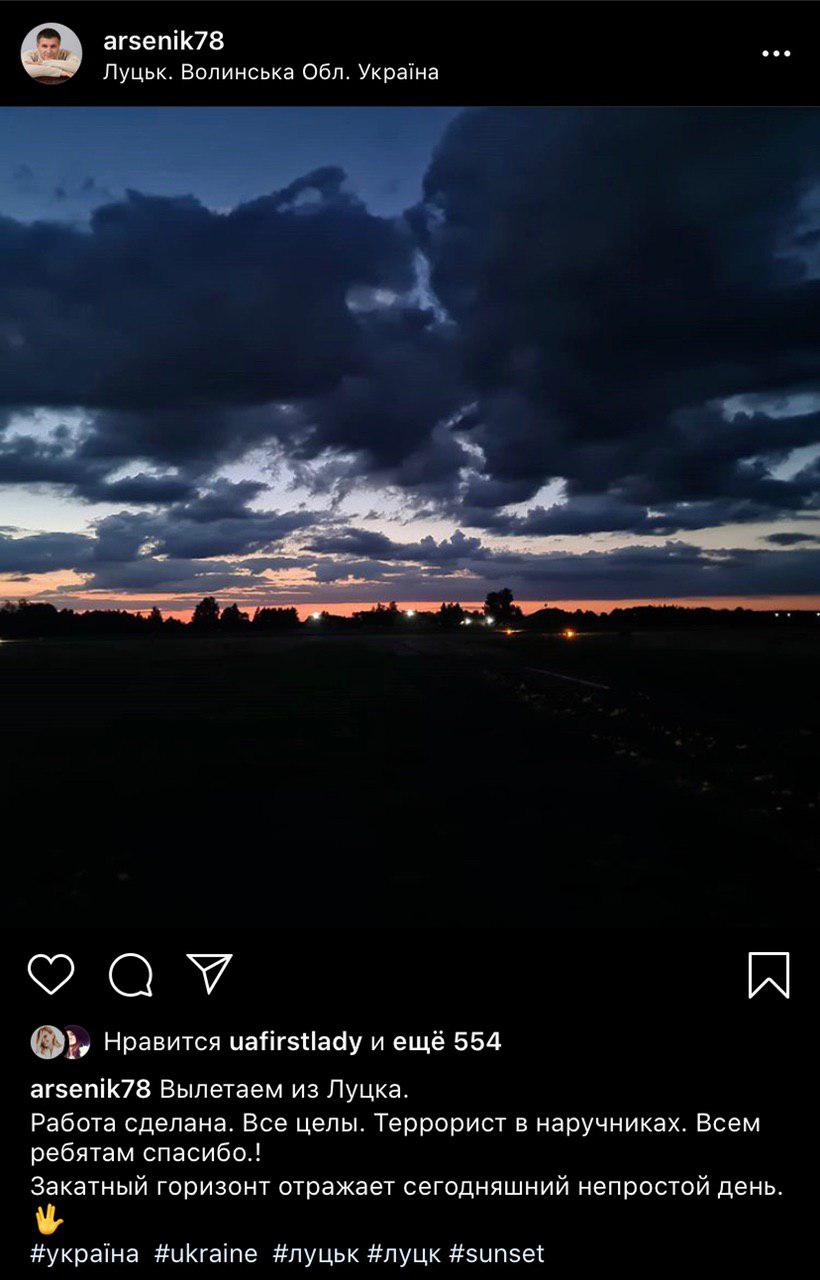
Task: Open arsenik78's profile picture
Action: click(x=51, y=53)
